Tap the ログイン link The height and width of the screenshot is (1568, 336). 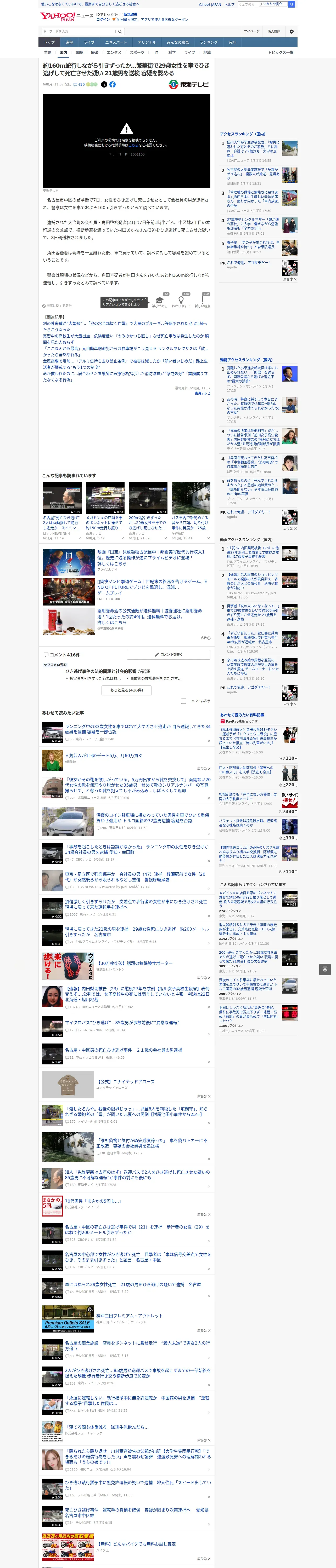(103, 20)
